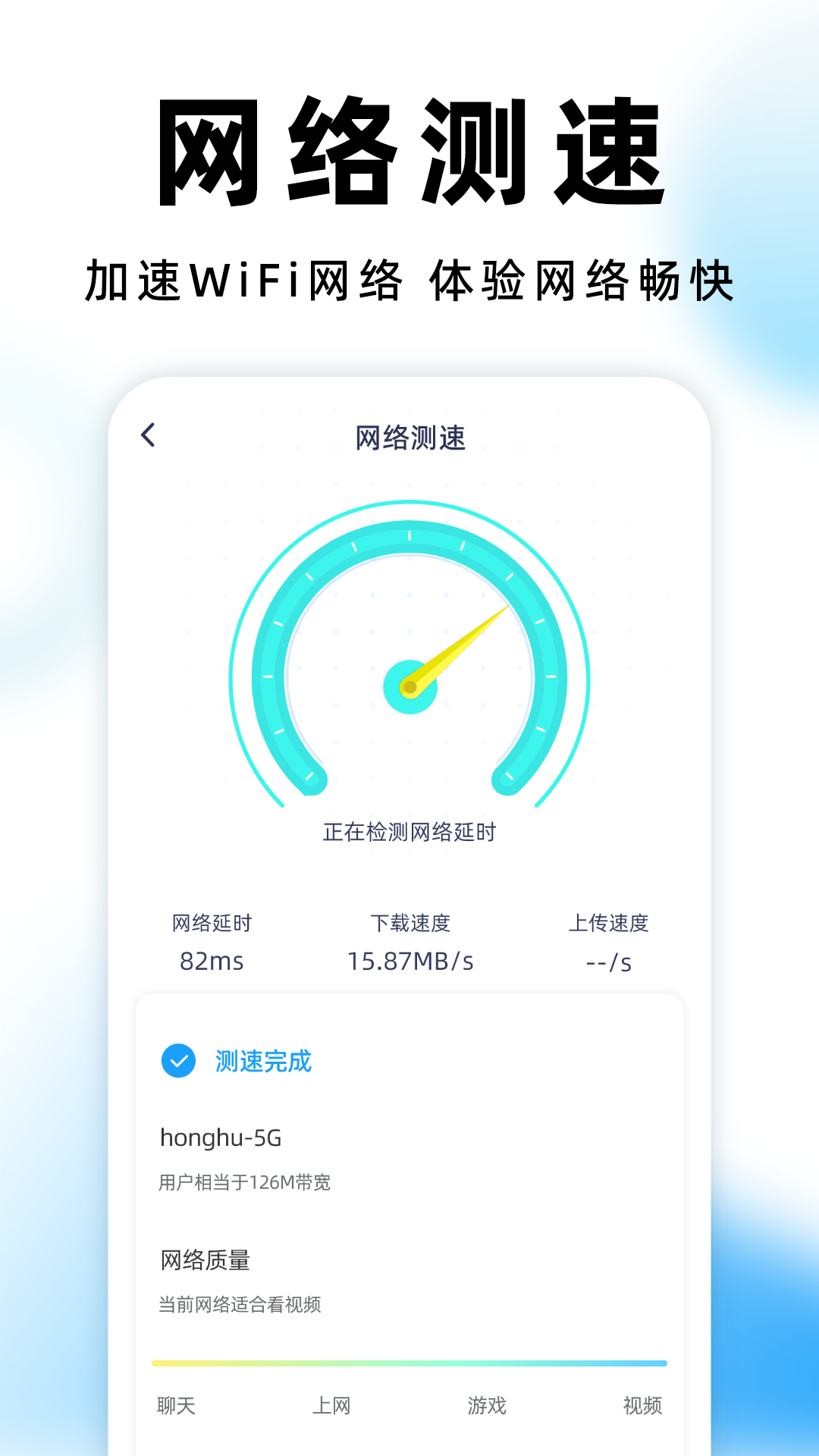This screenshot has width=819, height=1456.
Task: Tap the 下载速度 readout 15.87MB/s
Action: 410,961
